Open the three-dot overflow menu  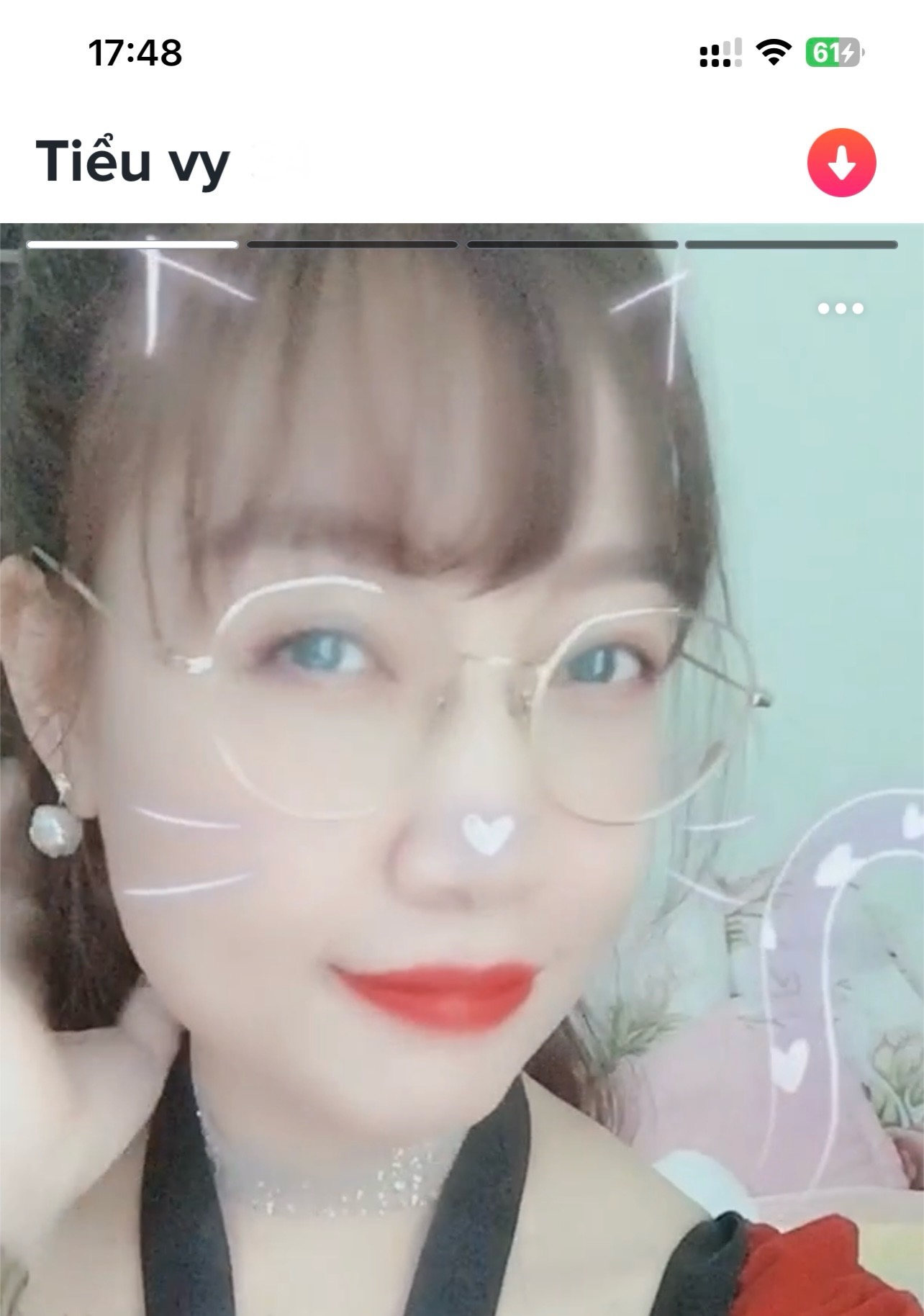[x=840, y=309]
